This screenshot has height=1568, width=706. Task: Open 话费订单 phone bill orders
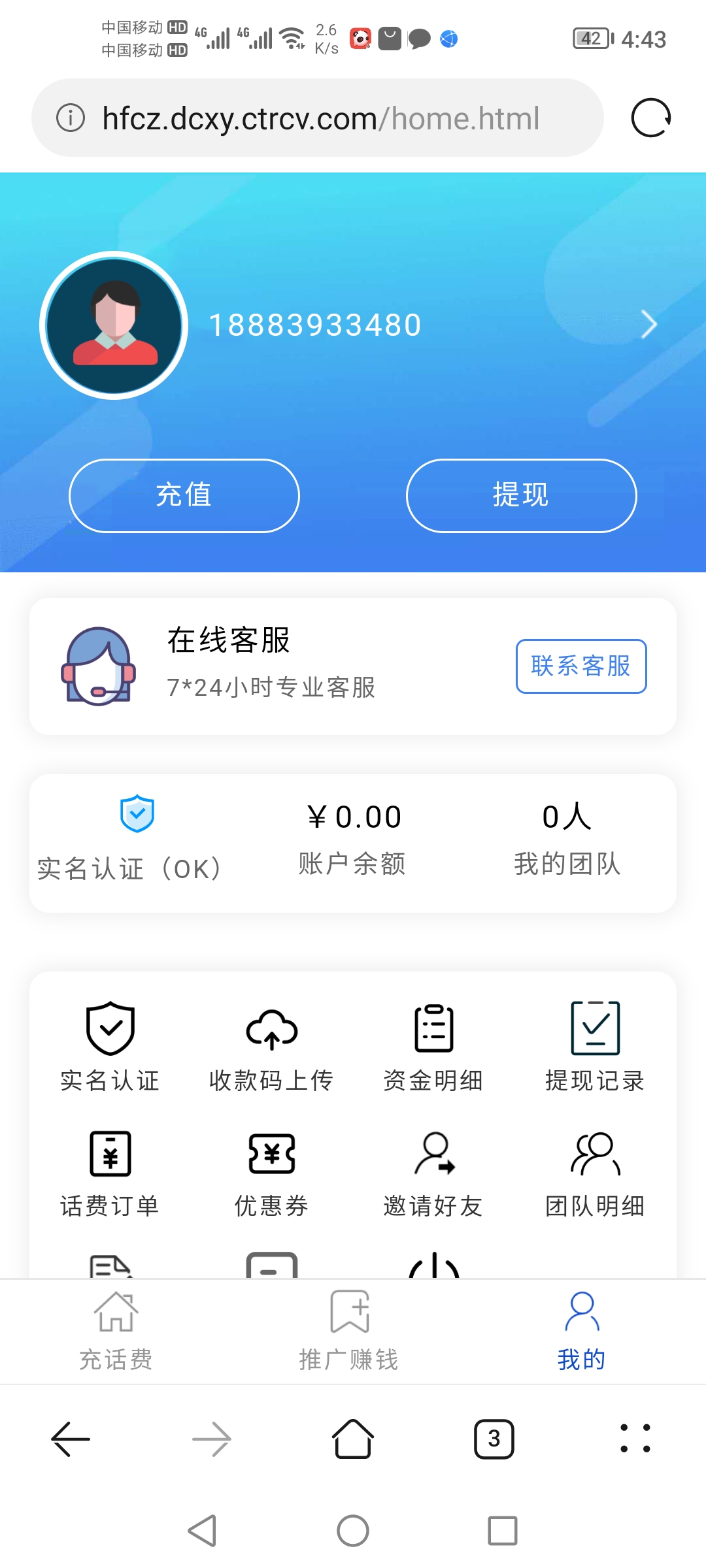click(110, 1173)
